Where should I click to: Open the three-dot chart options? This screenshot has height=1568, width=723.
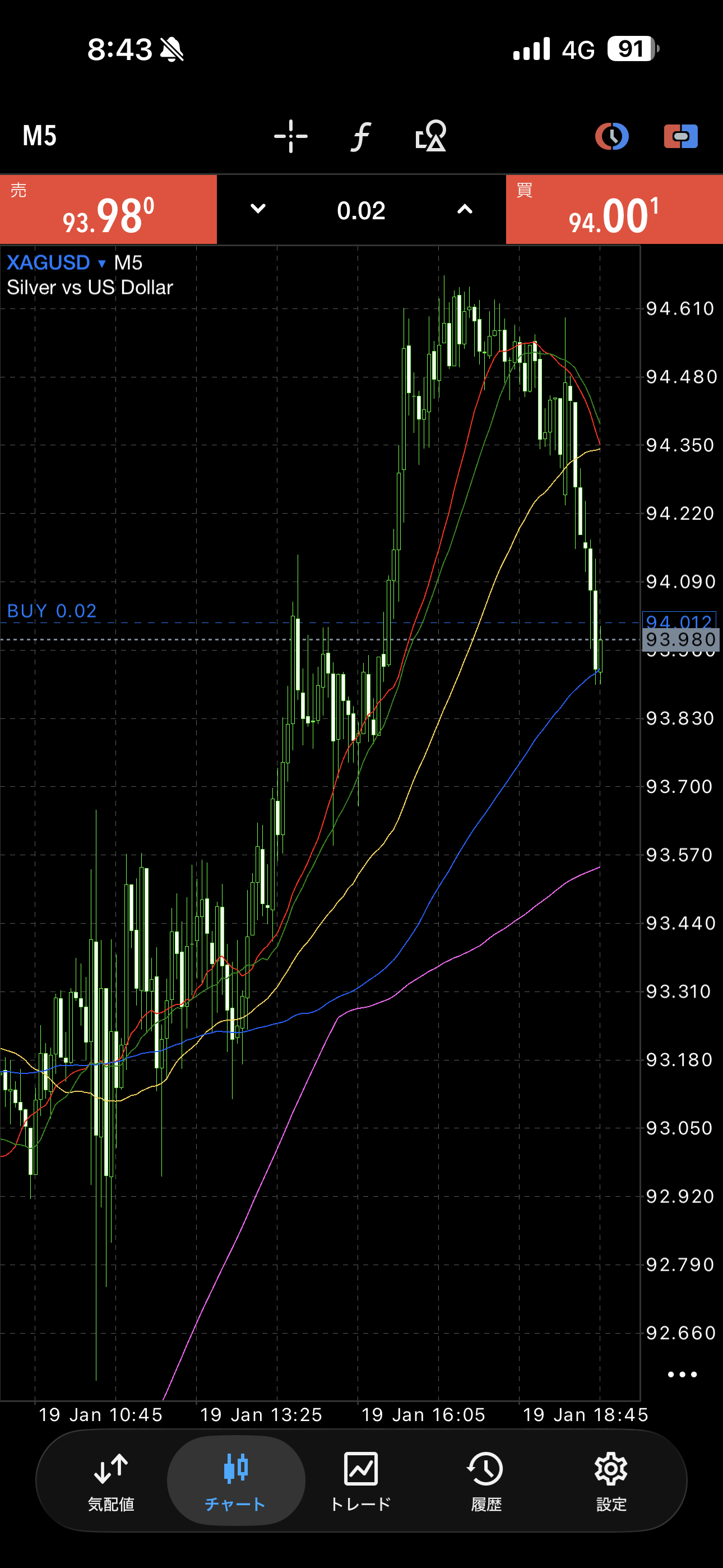point(682,1375)
